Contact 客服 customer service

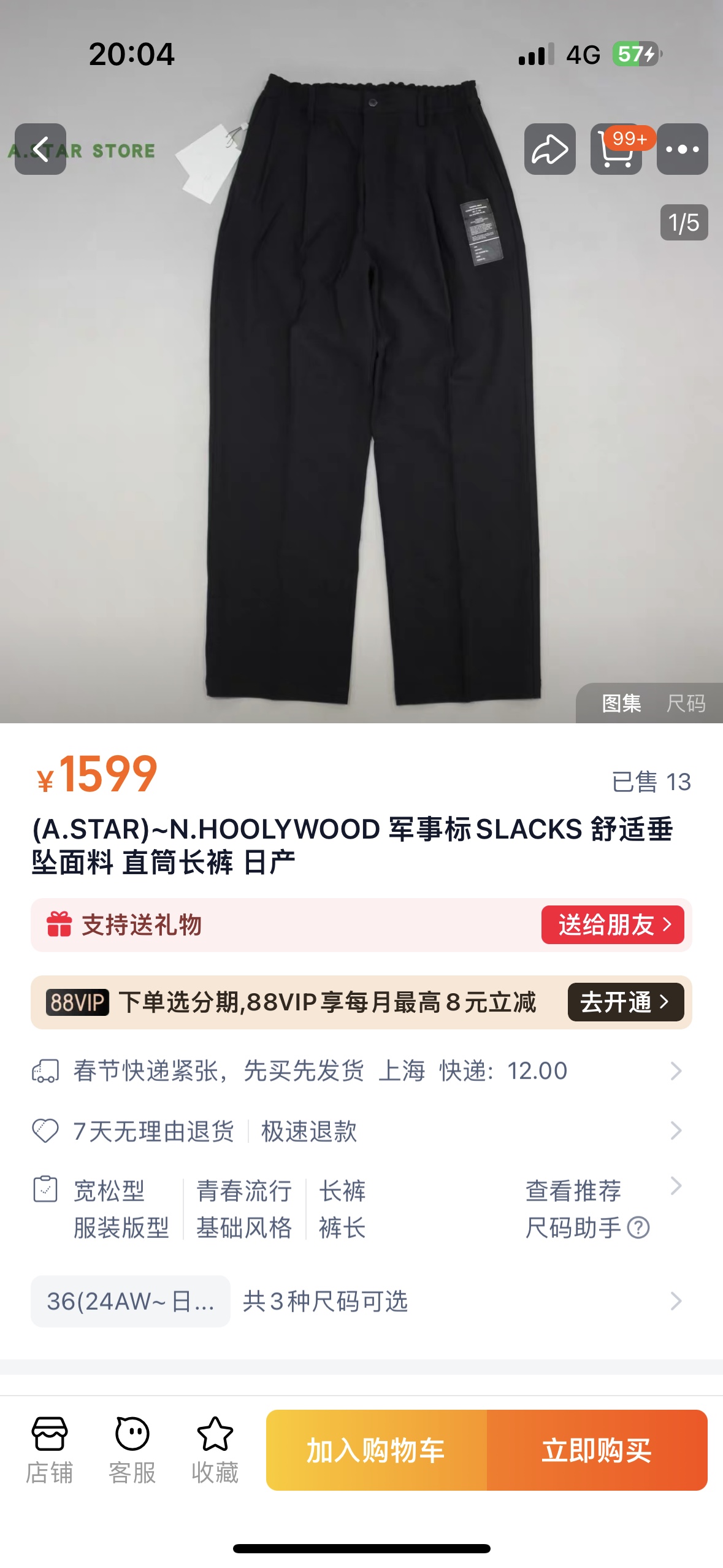[x=132, y=1450]
